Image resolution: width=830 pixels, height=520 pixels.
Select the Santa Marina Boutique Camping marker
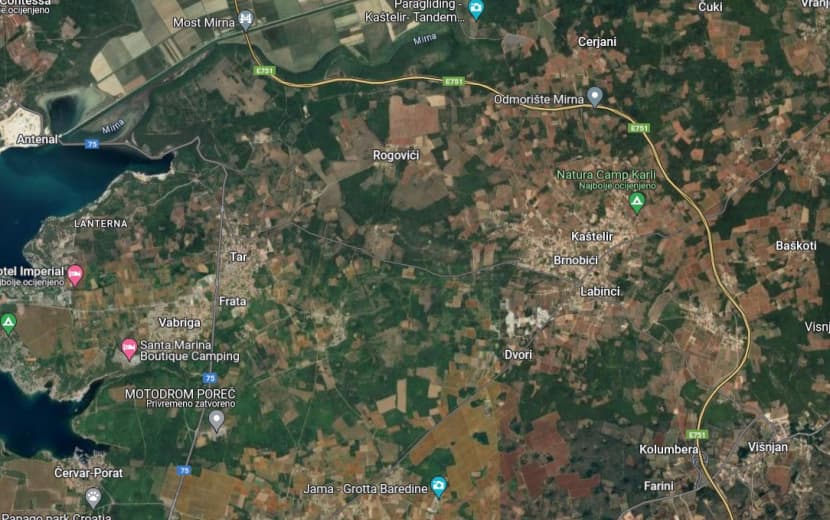(x=129, y=349)
